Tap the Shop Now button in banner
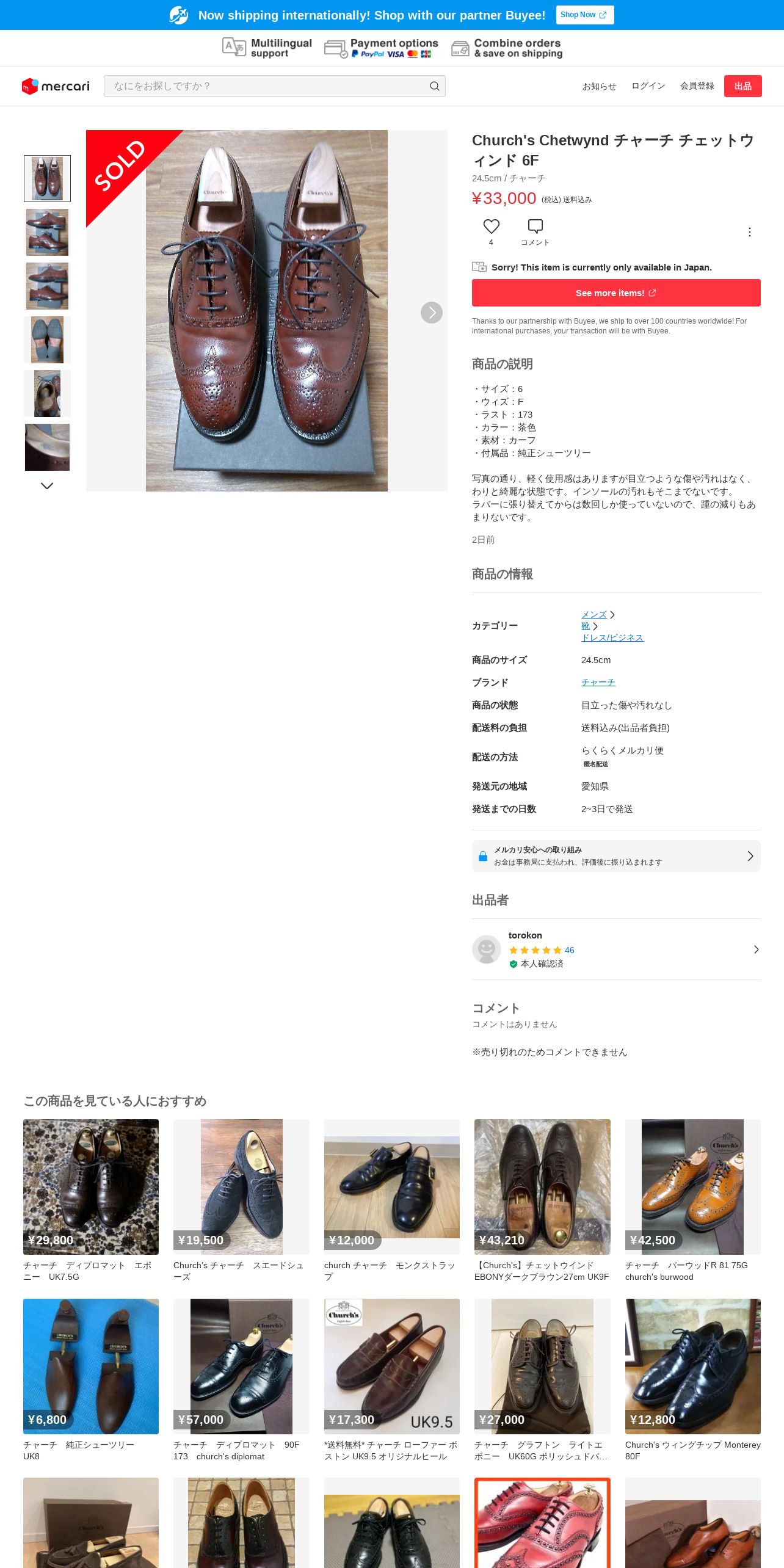 pyautogui.click(x=584, y=15)
